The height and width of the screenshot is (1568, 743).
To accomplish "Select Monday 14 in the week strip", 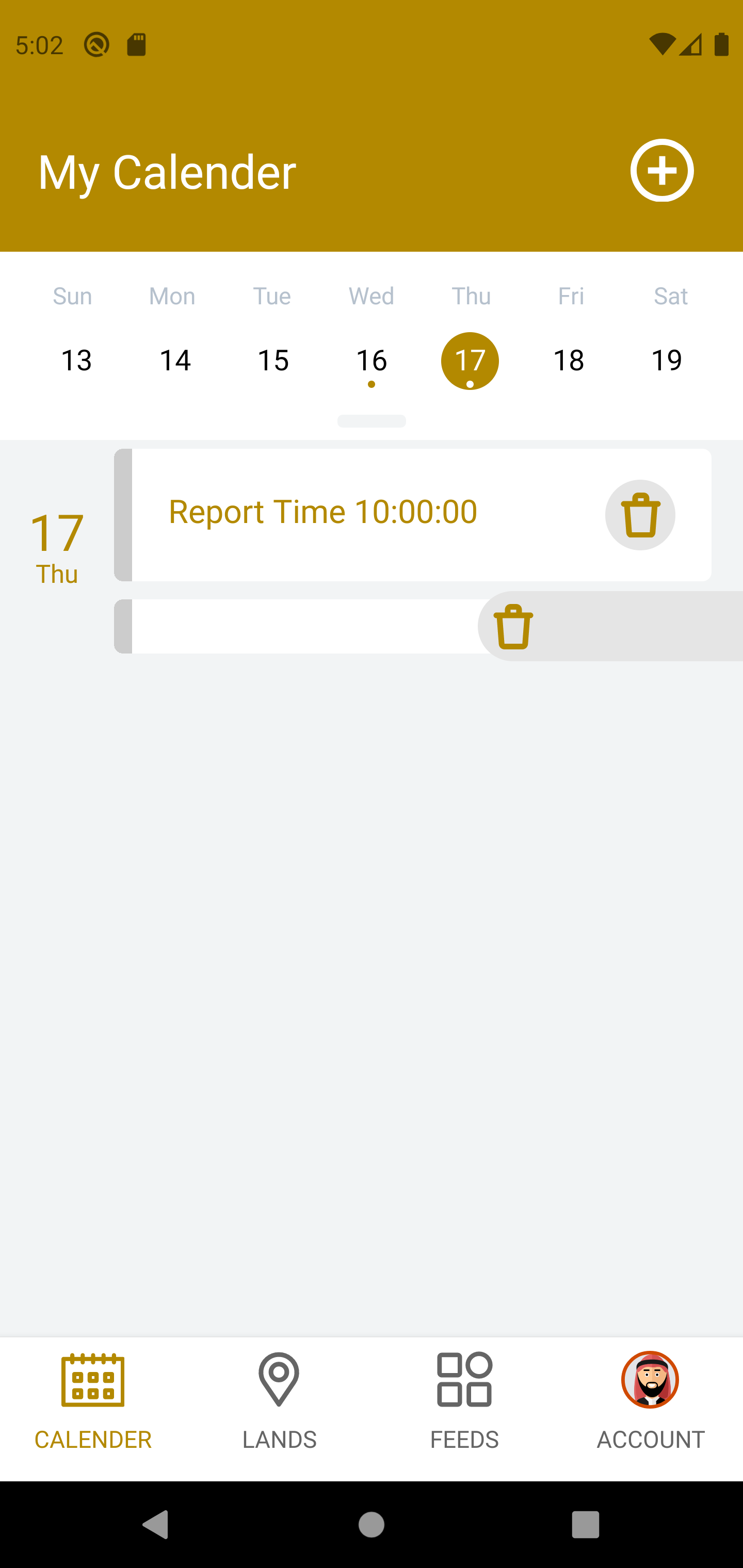I will [175, 361].
